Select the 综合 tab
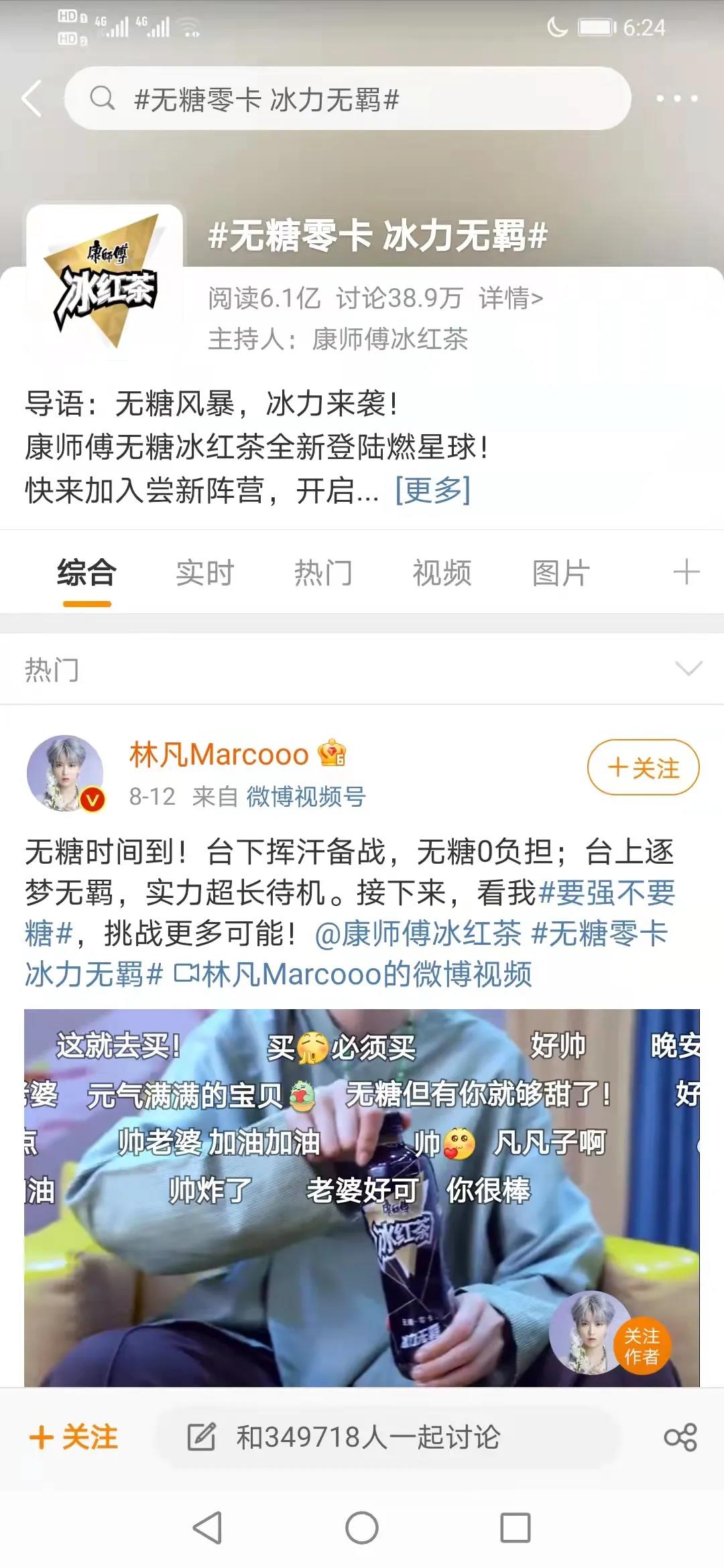 pyautogui.click(x=86, y=574)
